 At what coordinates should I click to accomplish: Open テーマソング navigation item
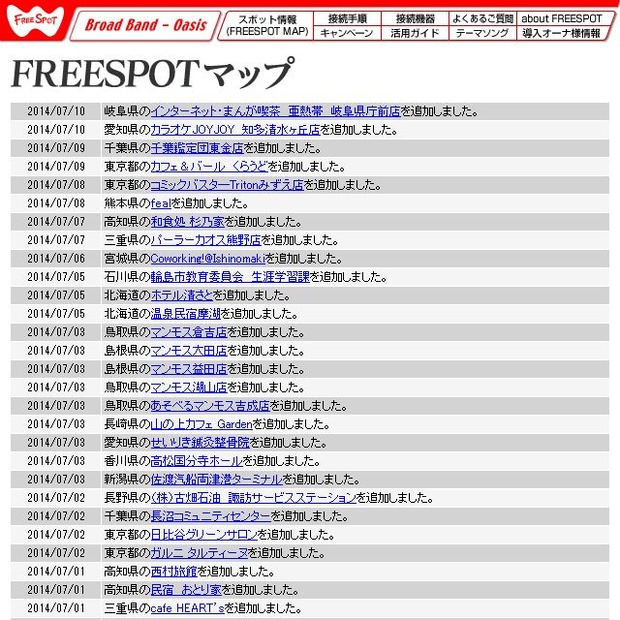[x=482, y=33]
